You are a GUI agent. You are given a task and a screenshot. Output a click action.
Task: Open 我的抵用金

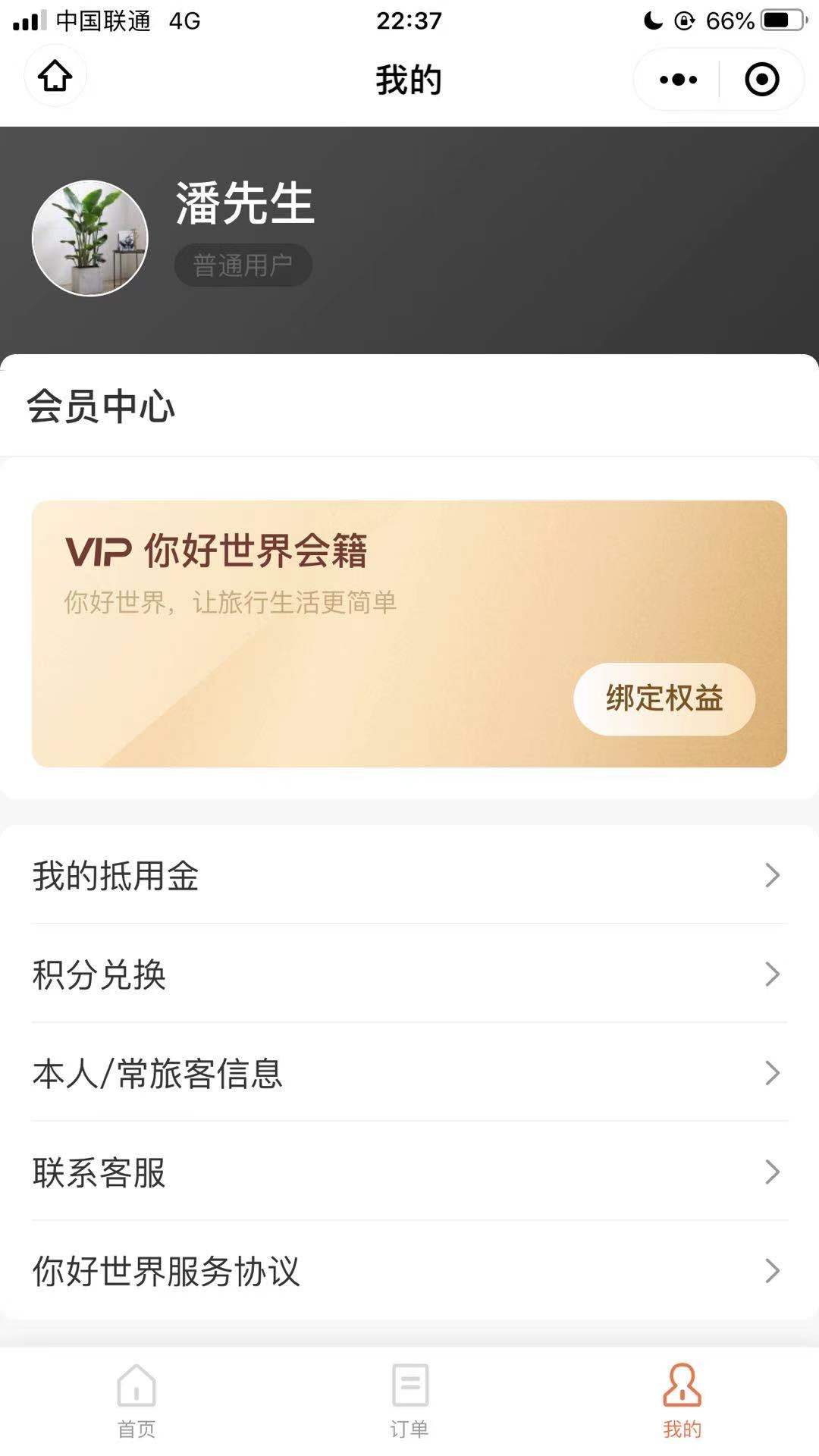pos(409,875)
